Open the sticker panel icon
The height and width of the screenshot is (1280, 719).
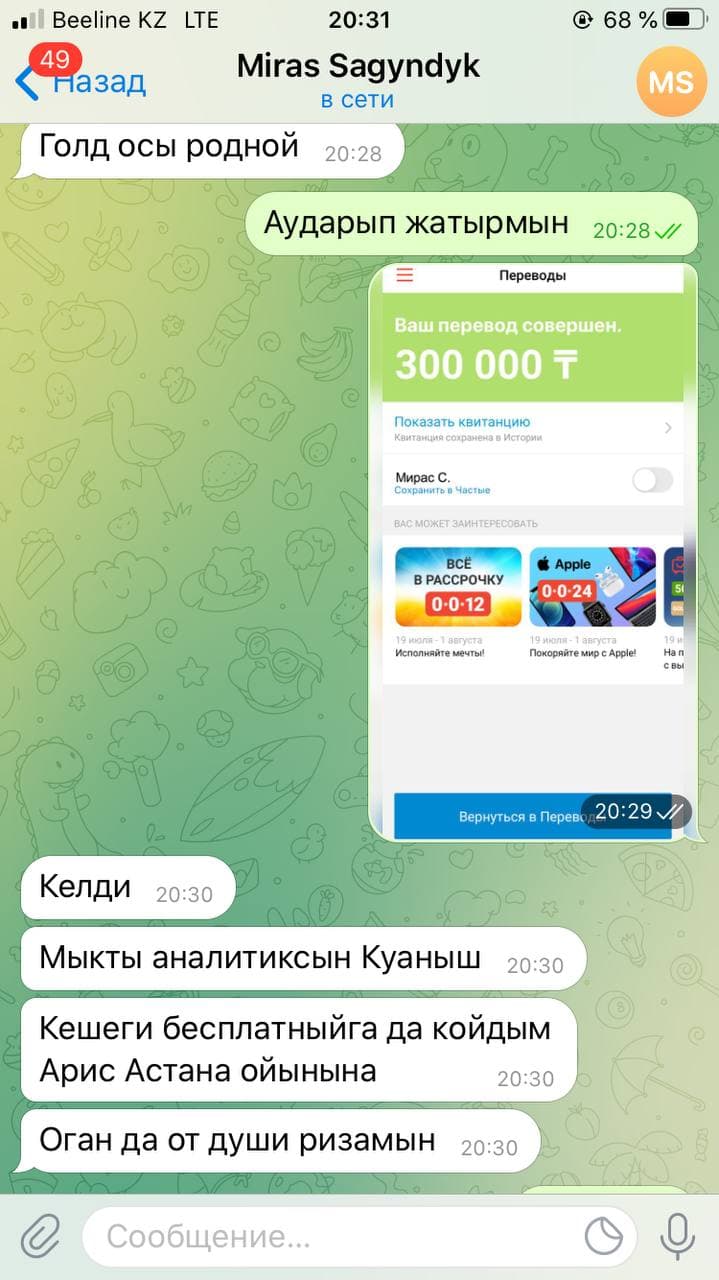[x=604, y=1237]
